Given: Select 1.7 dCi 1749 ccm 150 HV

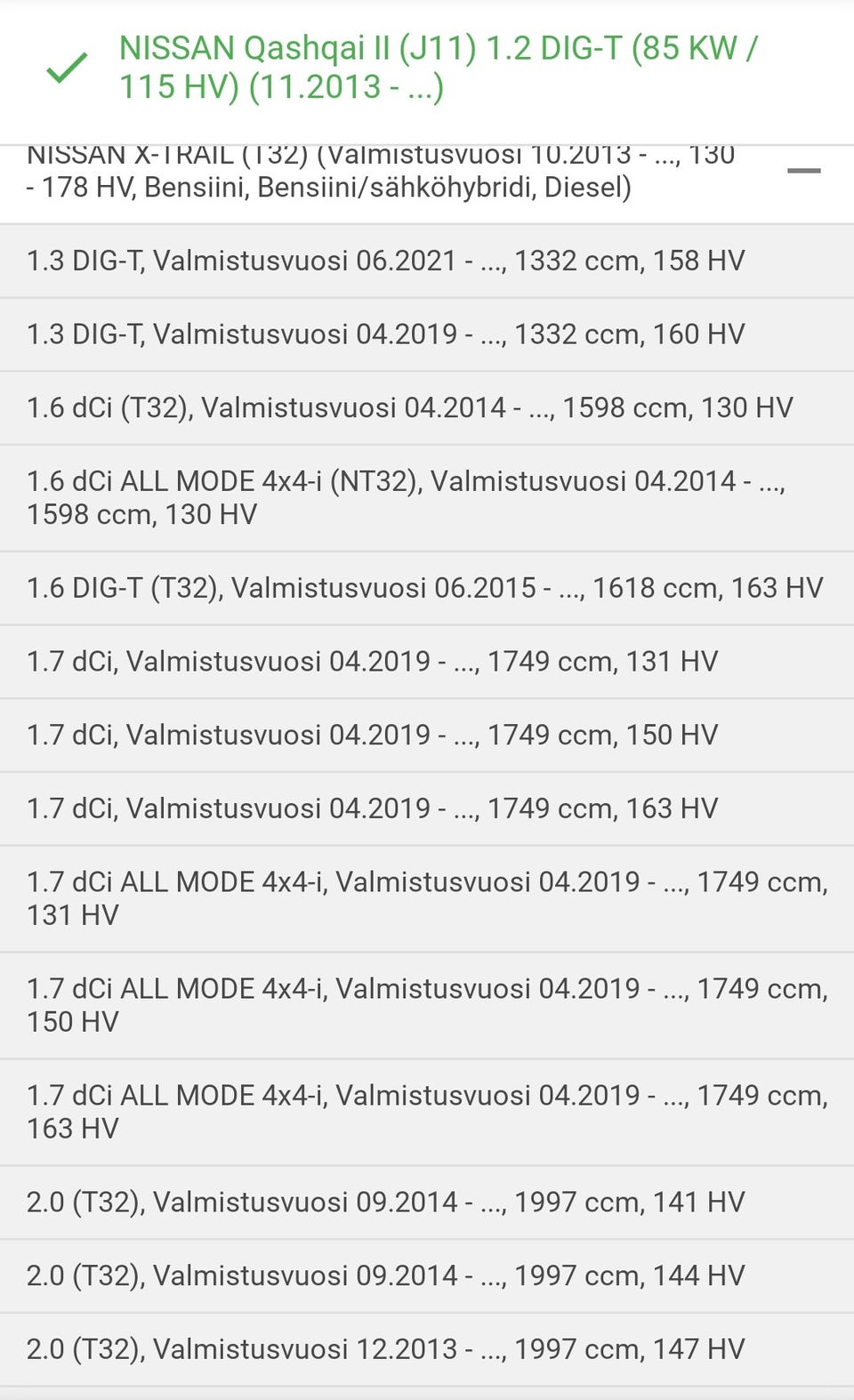Looking at the screenshot, I should (372, 735).
